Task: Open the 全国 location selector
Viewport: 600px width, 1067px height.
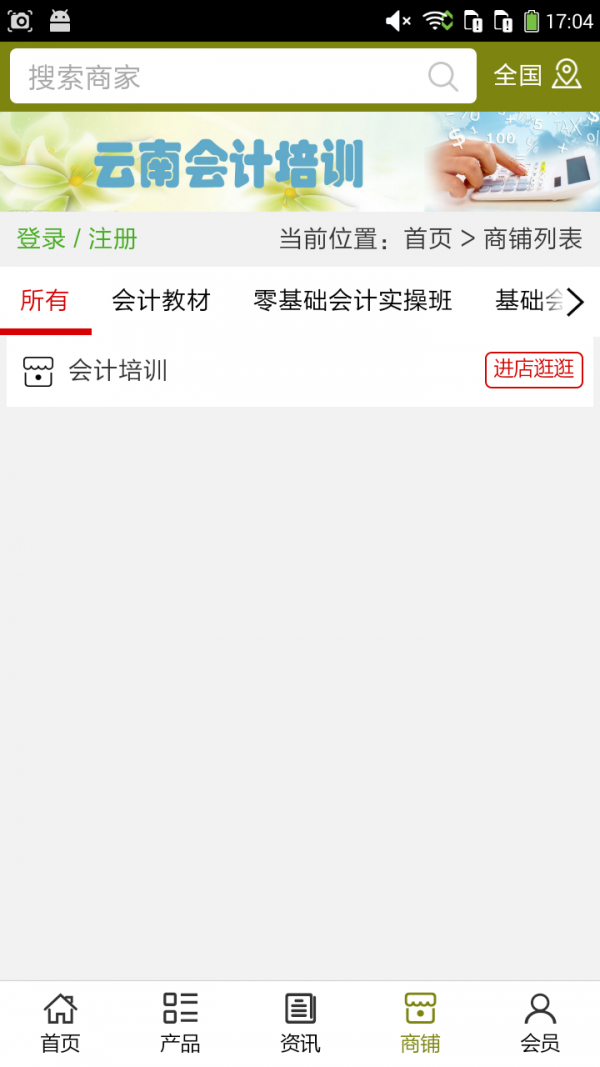Action: (x=537, y=75)
